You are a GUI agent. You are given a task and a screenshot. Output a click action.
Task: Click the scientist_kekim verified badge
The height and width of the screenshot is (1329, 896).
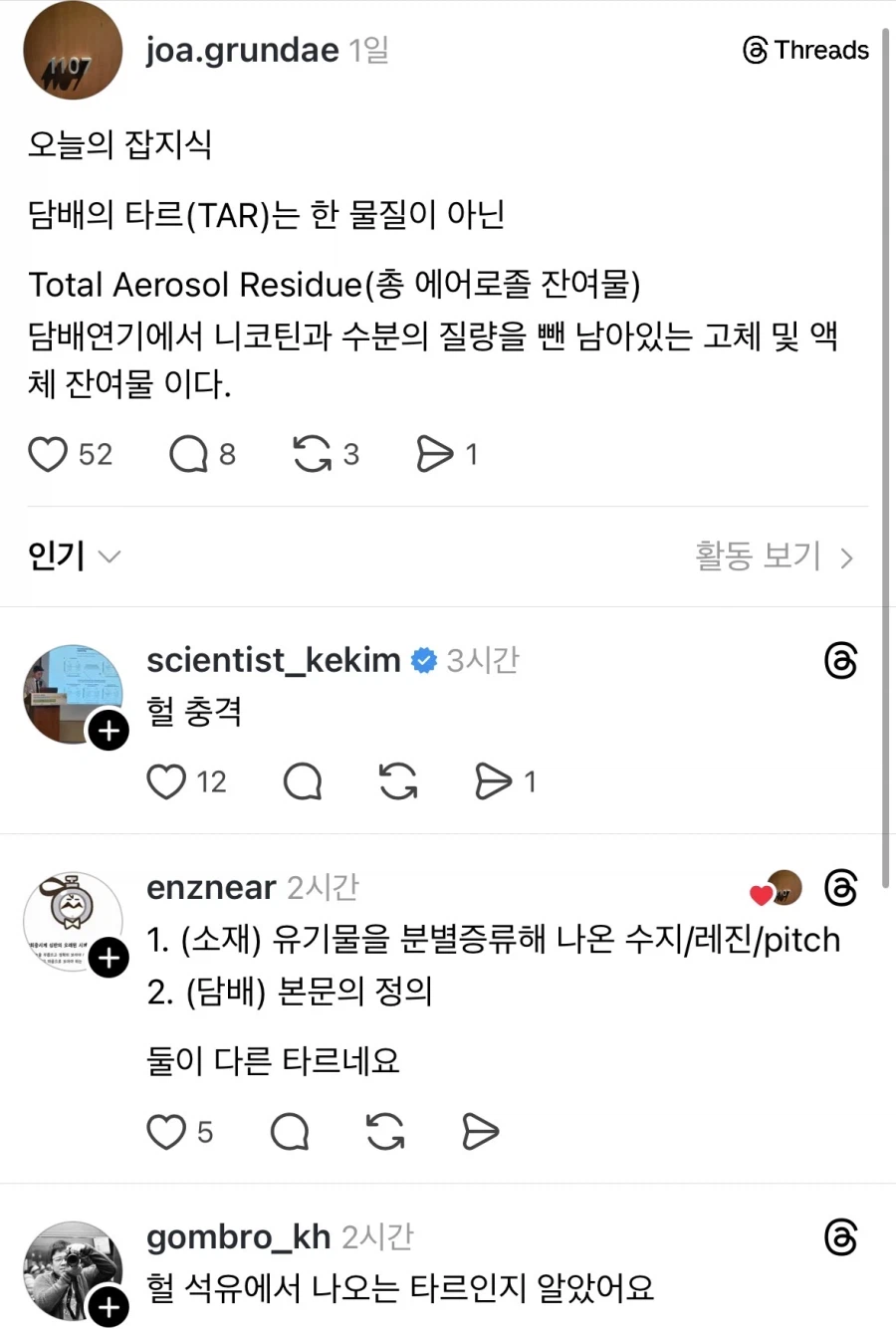pos(422,659)
